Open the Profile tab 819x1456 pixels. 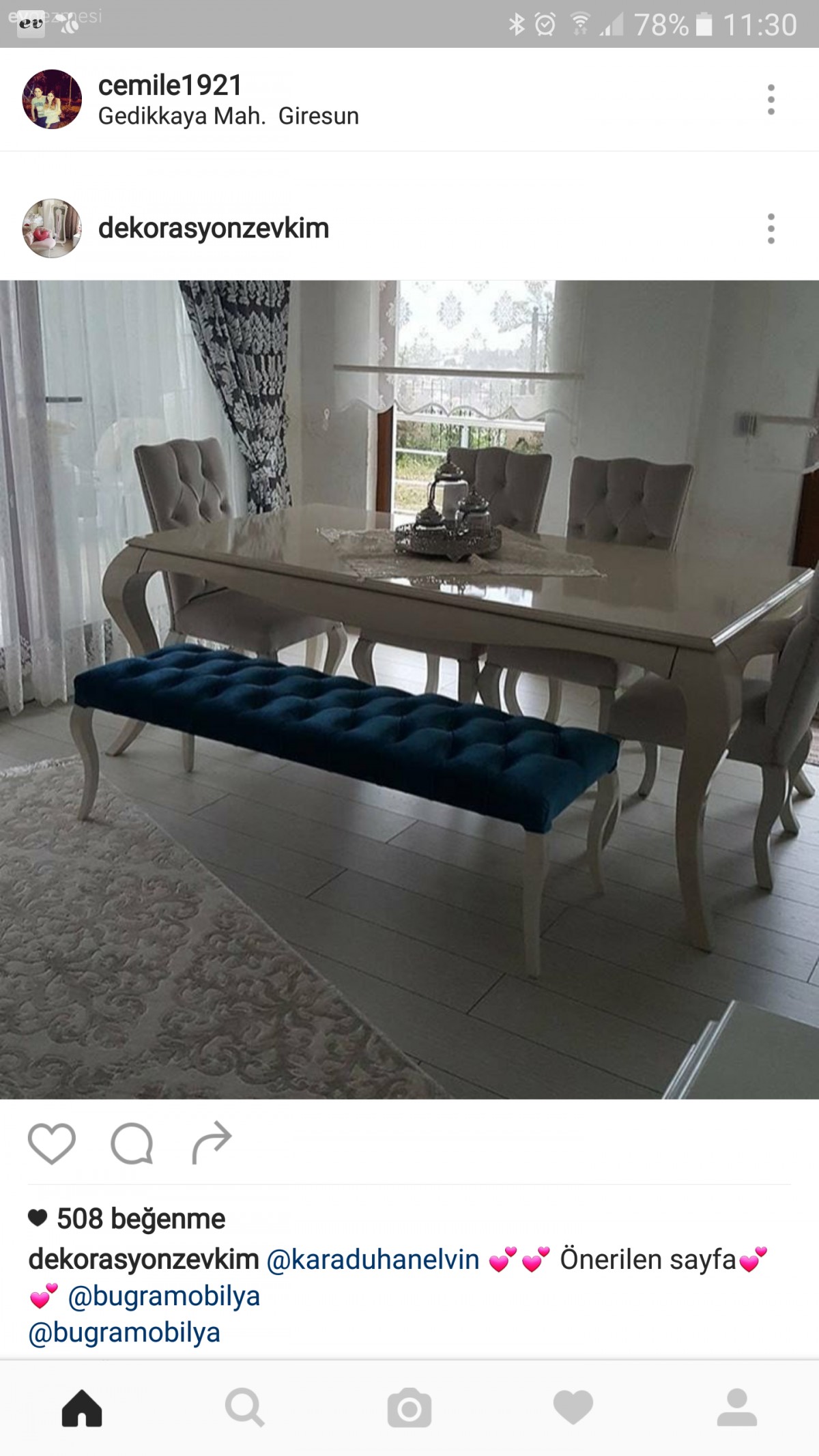point(737,1408)
